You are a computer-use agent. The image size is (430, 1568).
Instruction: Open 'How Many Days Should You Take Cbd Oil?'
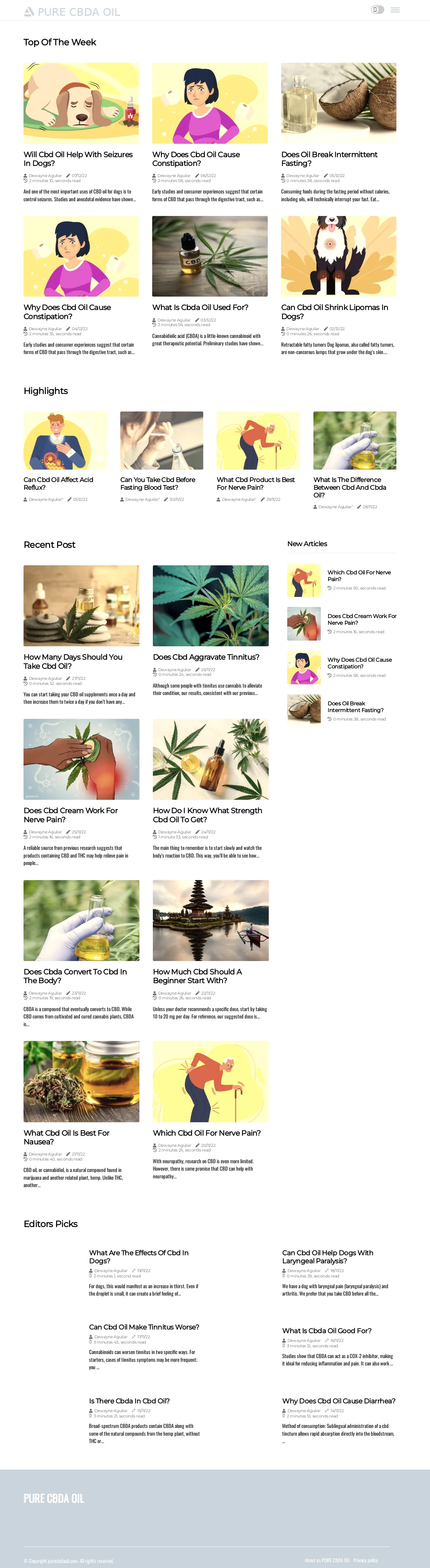tap(73, 661)
